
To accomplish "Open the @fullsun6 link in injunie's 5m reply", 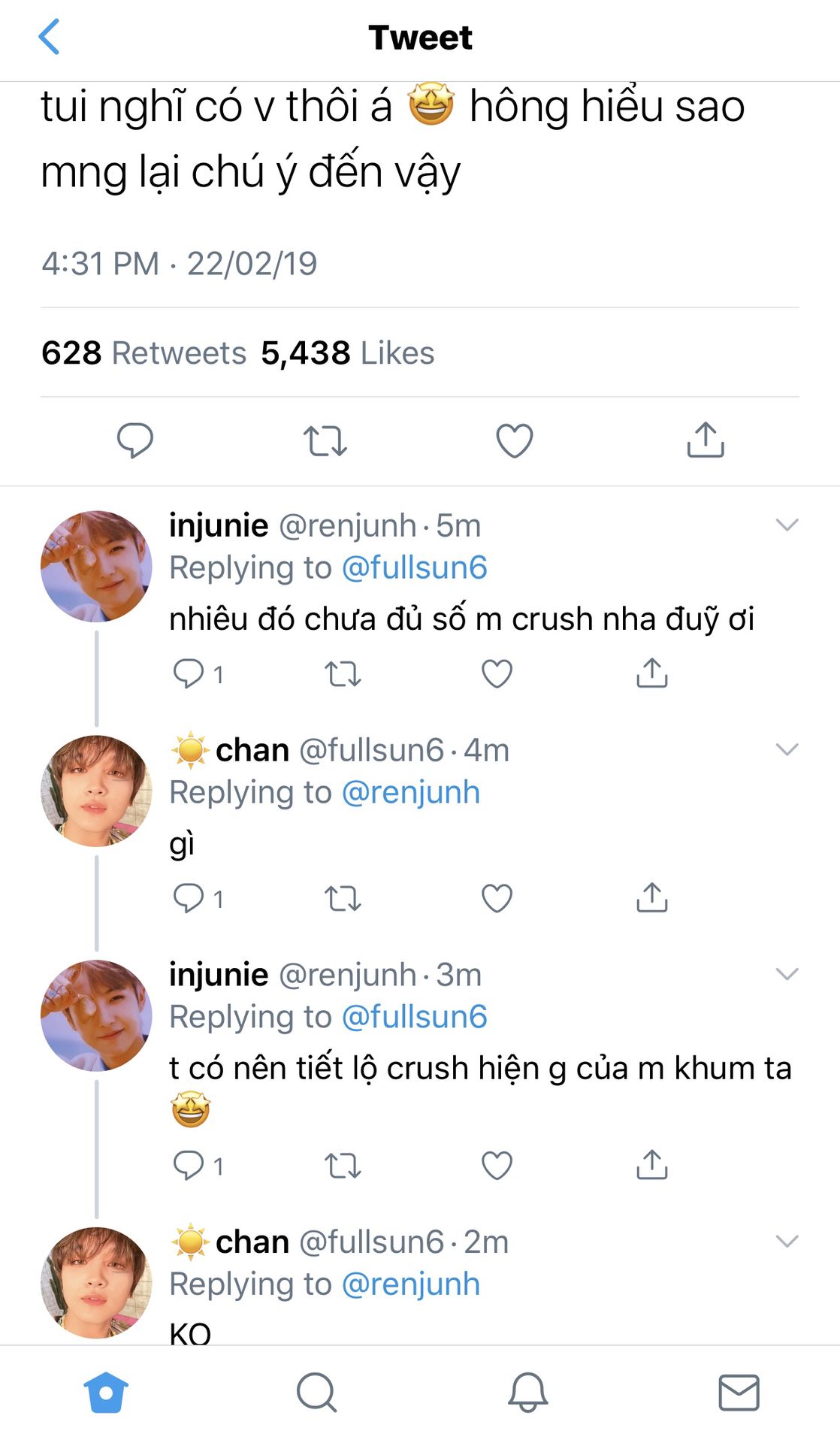I will (414, 567).
